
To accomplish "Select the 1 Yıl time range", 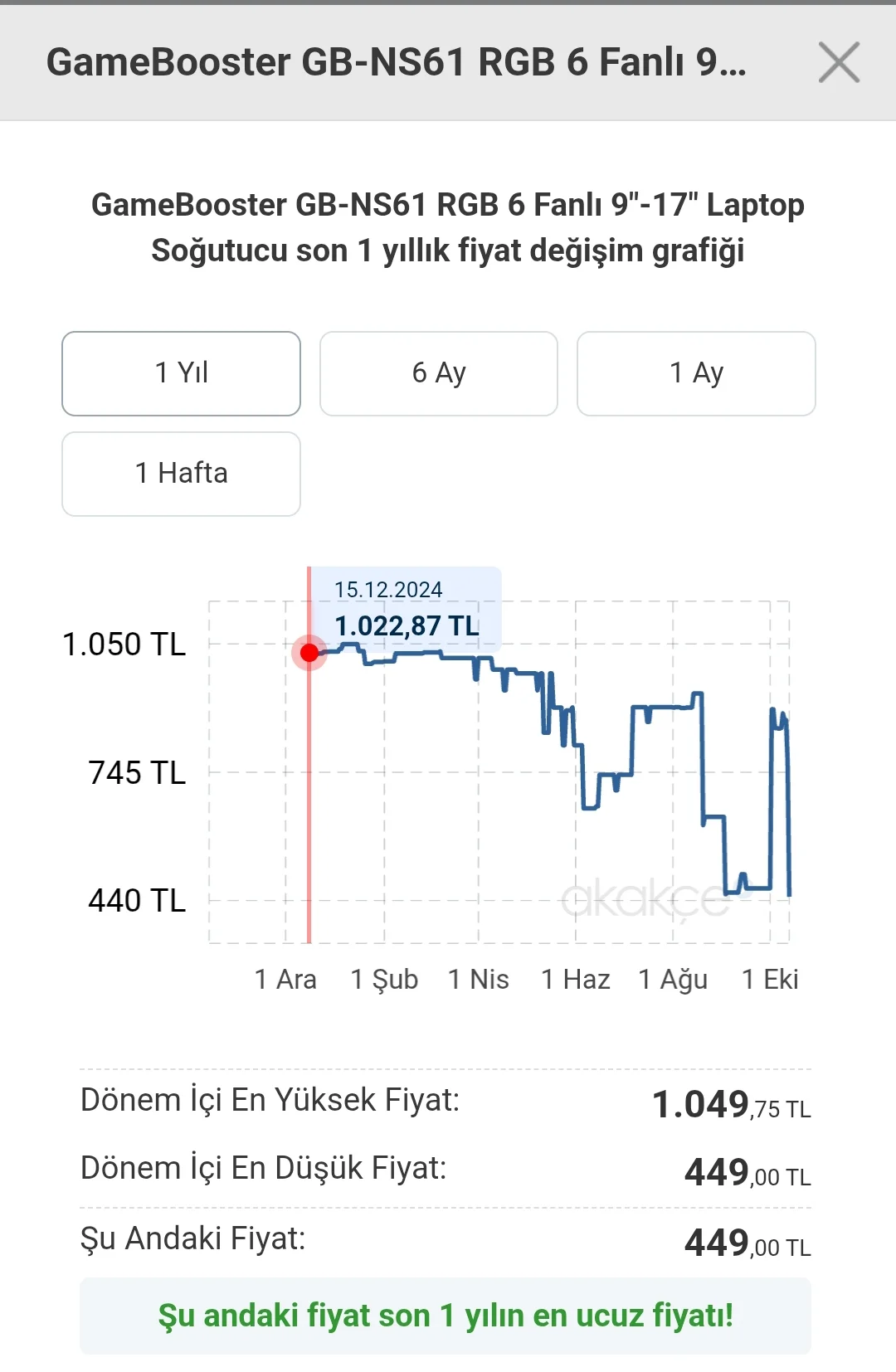I will 181,373.
